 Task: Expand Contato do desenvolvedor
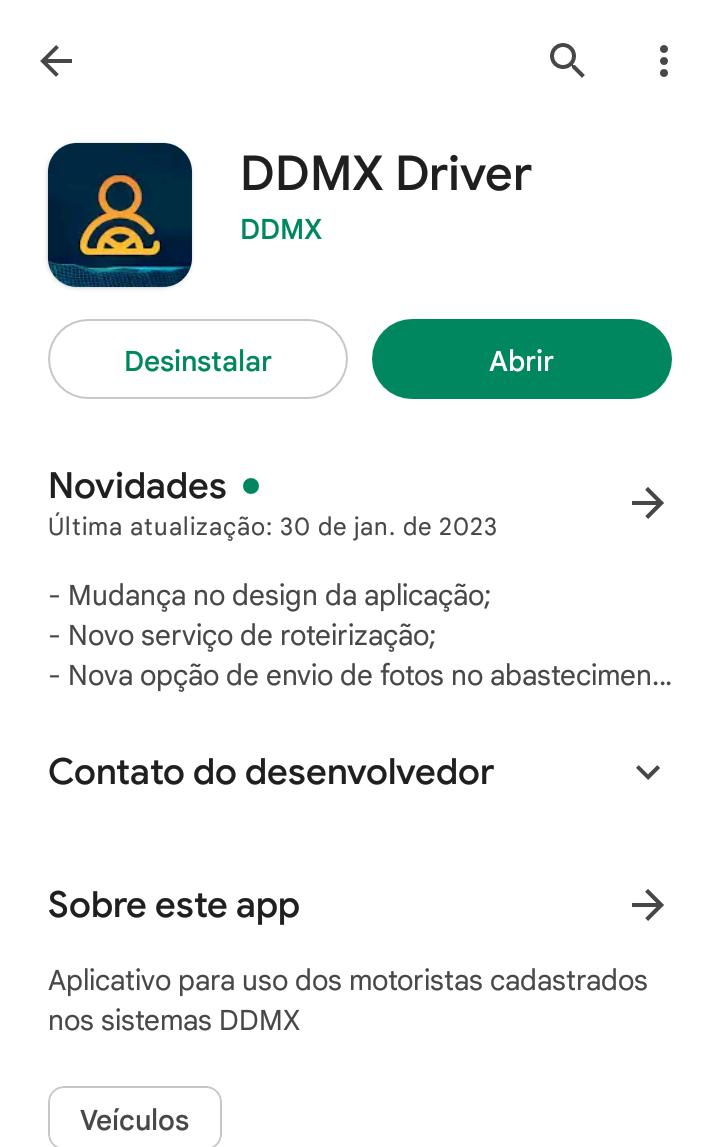click(648, 772)
